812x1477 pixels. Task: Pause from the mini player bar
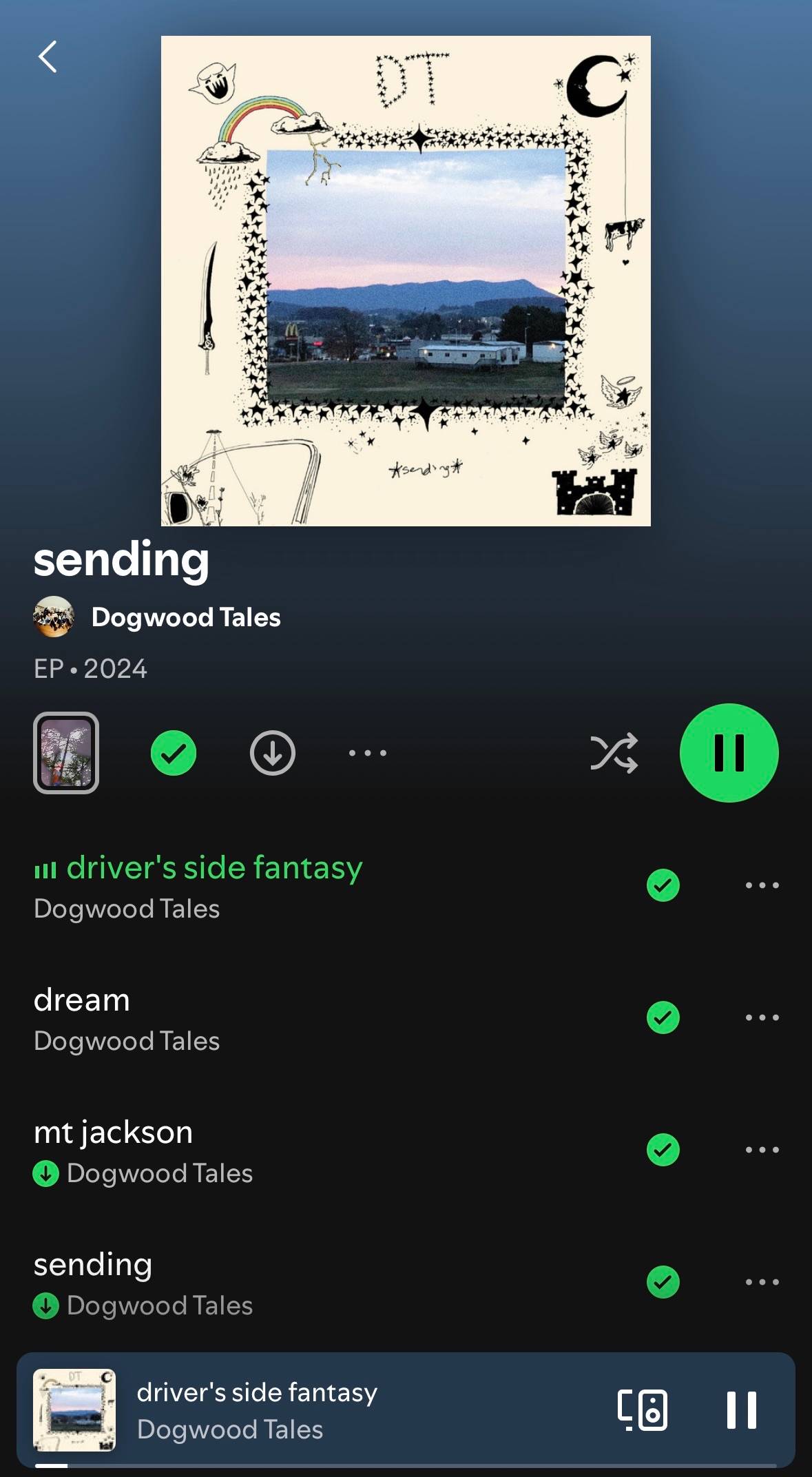[x=742, y=1410]
